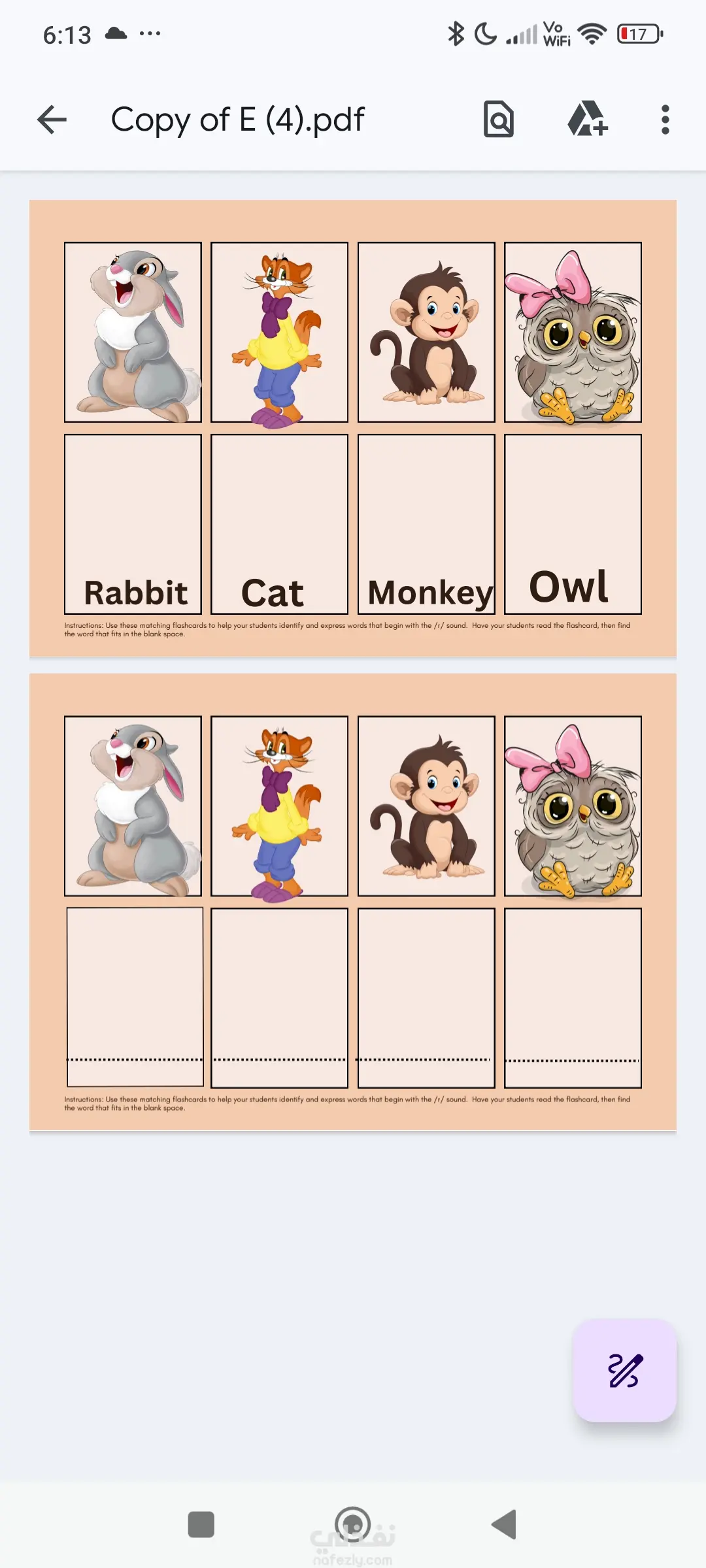Go back from the PDF viewer
The height and width of the screenshot is (1568, 706).
(52, 120)
